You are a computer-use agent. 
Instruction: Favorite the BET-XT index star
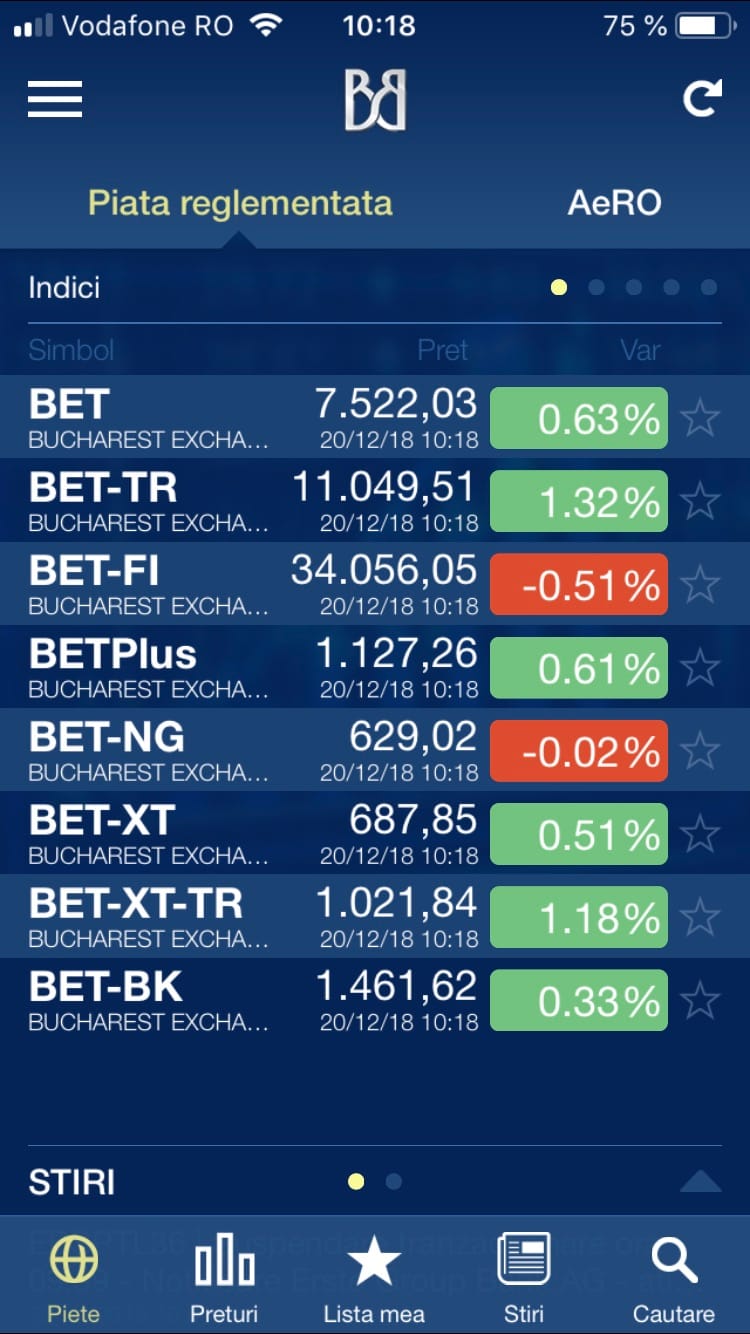[x=700, y=833]
